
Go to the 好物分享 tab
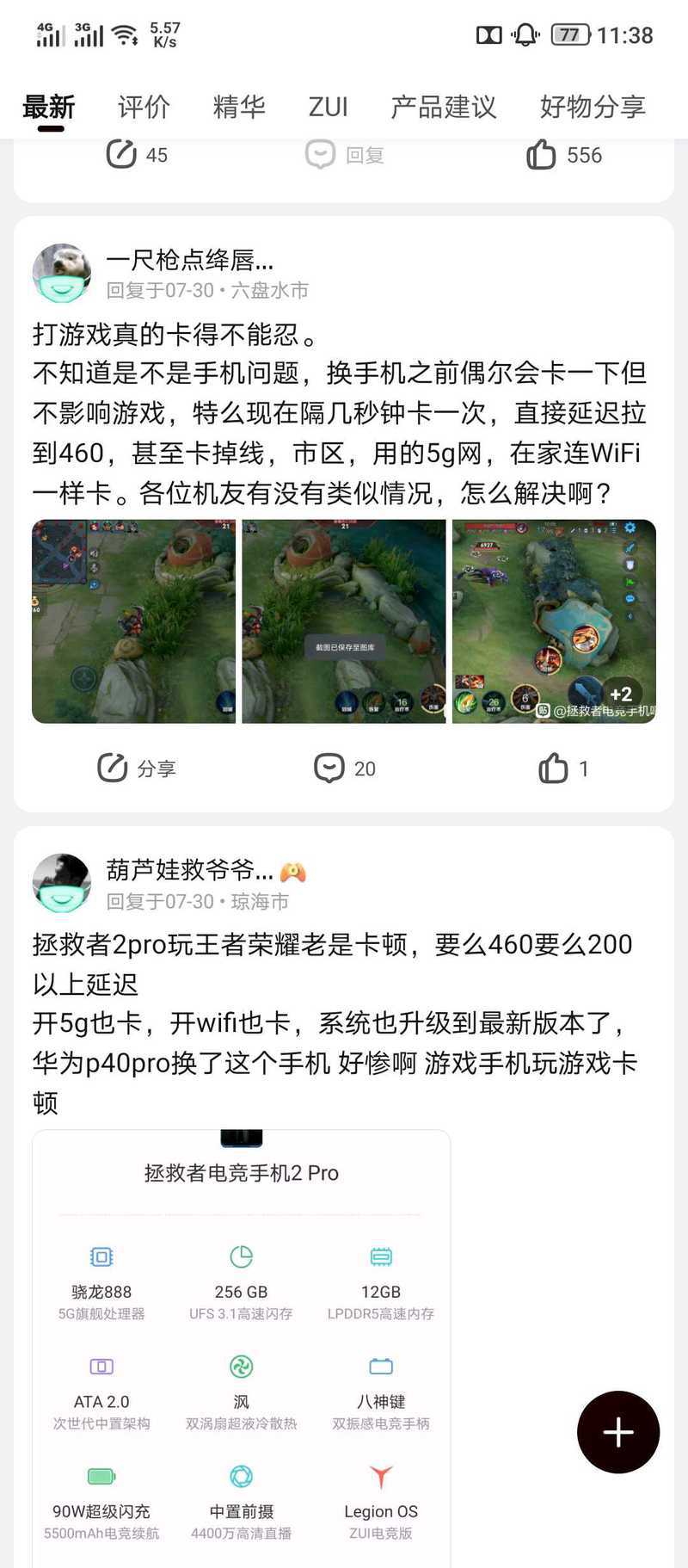click(592, 107)
